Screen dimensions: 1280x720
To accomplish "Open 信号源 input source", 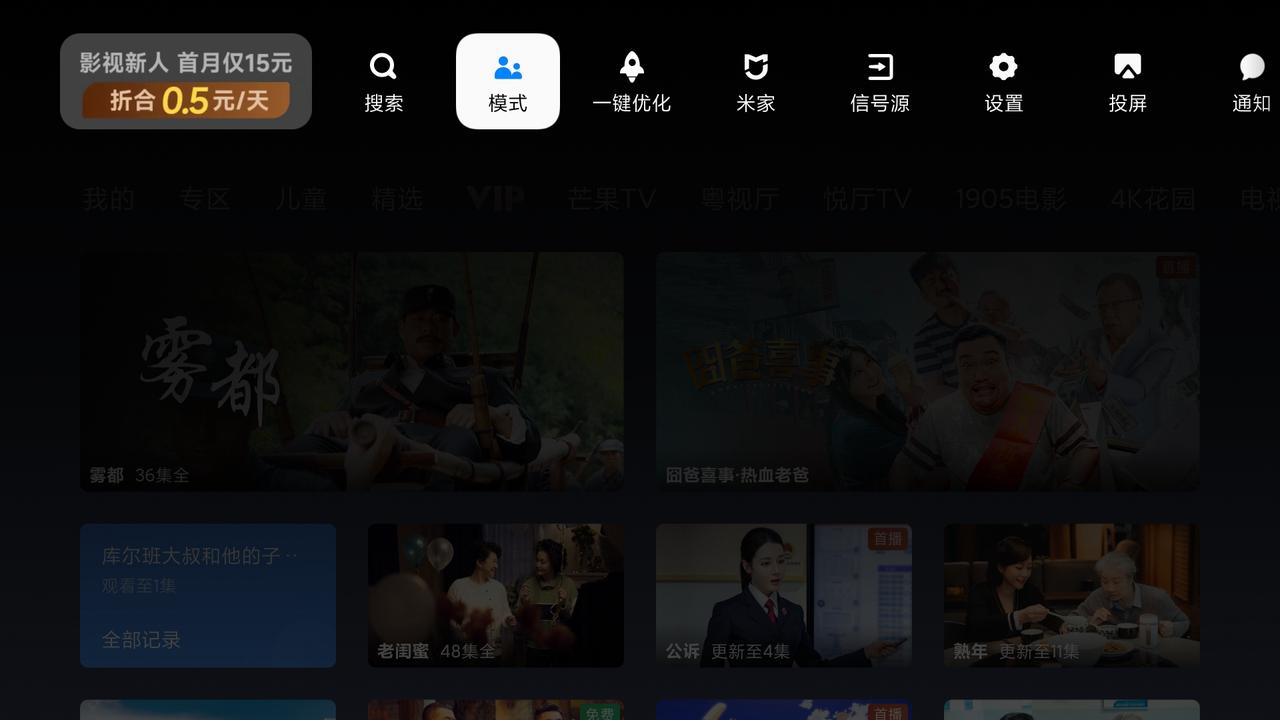I will (x=879, y=81).
